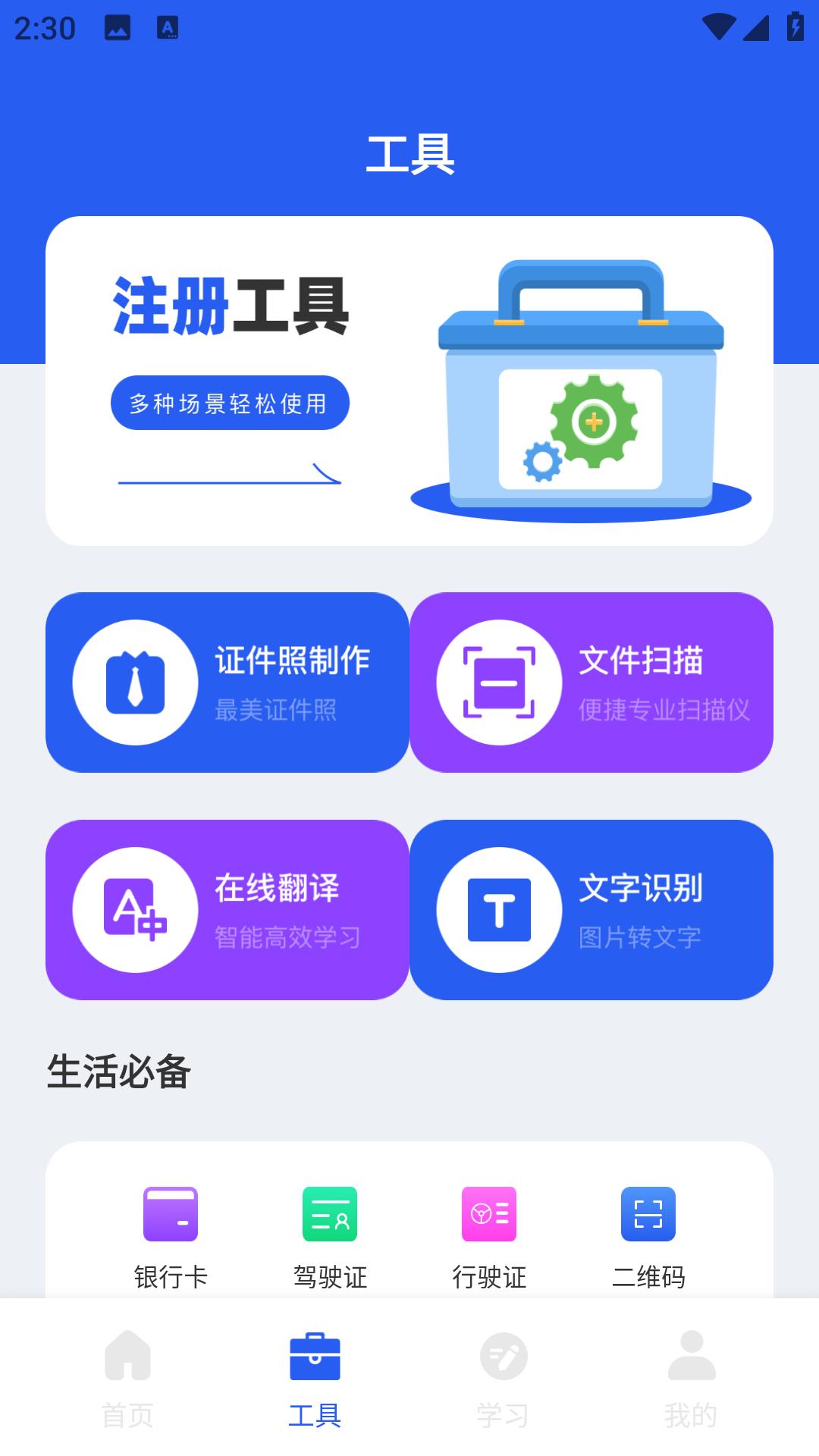Open the 文字识别 card labeled 图片转文字
This screenshot has width=819, height=1456.
[x=591, y=910]
